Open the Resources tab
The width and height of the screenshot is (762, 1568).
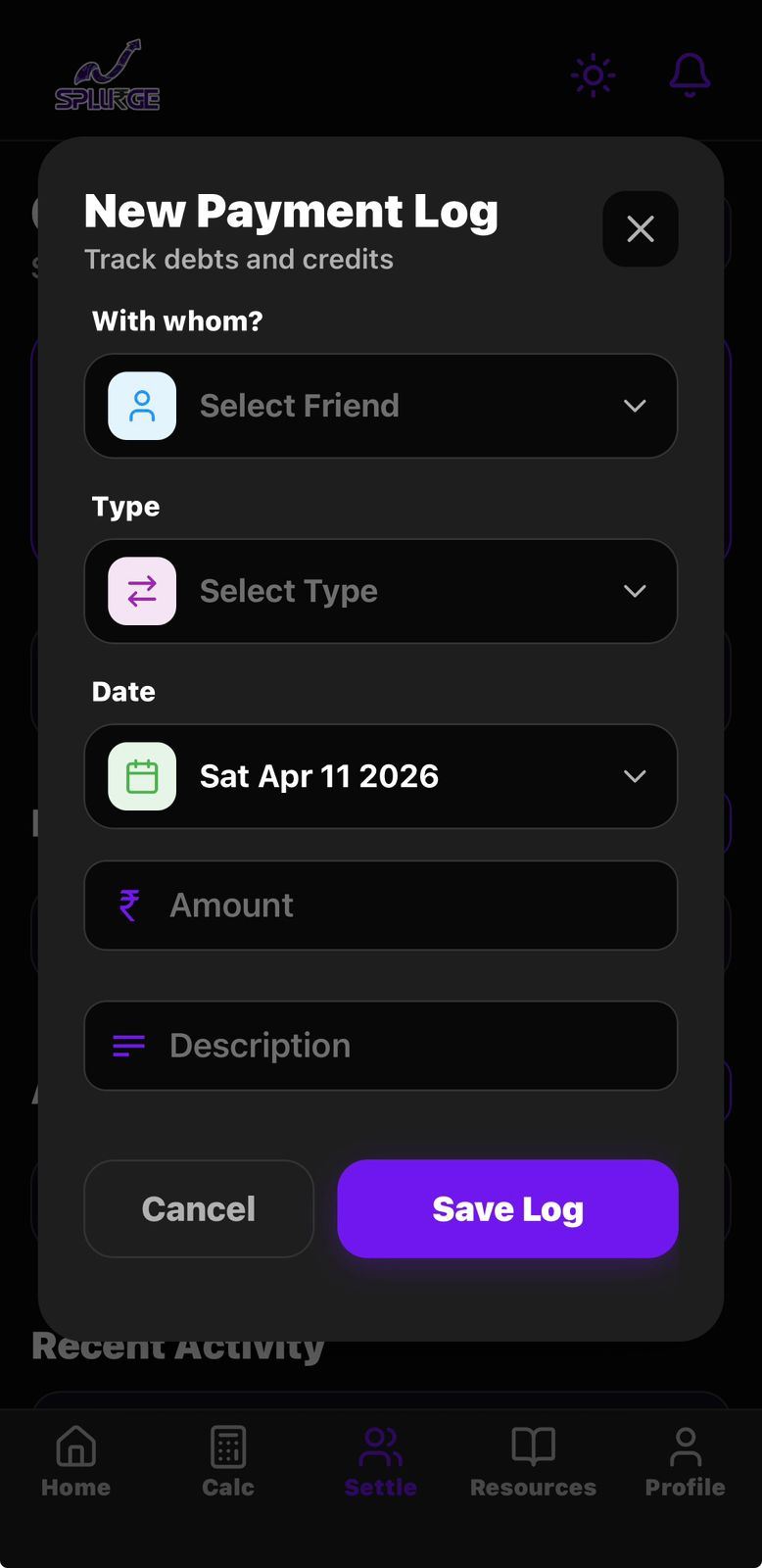point(533,1461)
